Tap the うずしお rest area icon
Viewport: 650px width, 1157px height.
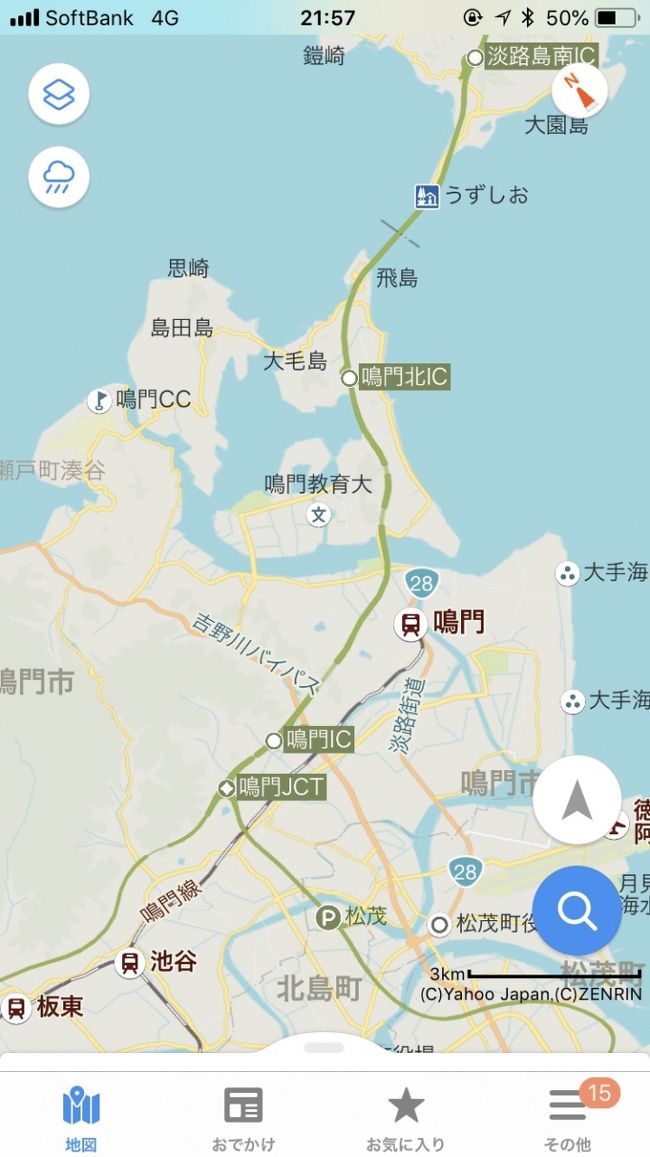click(426, 196)
